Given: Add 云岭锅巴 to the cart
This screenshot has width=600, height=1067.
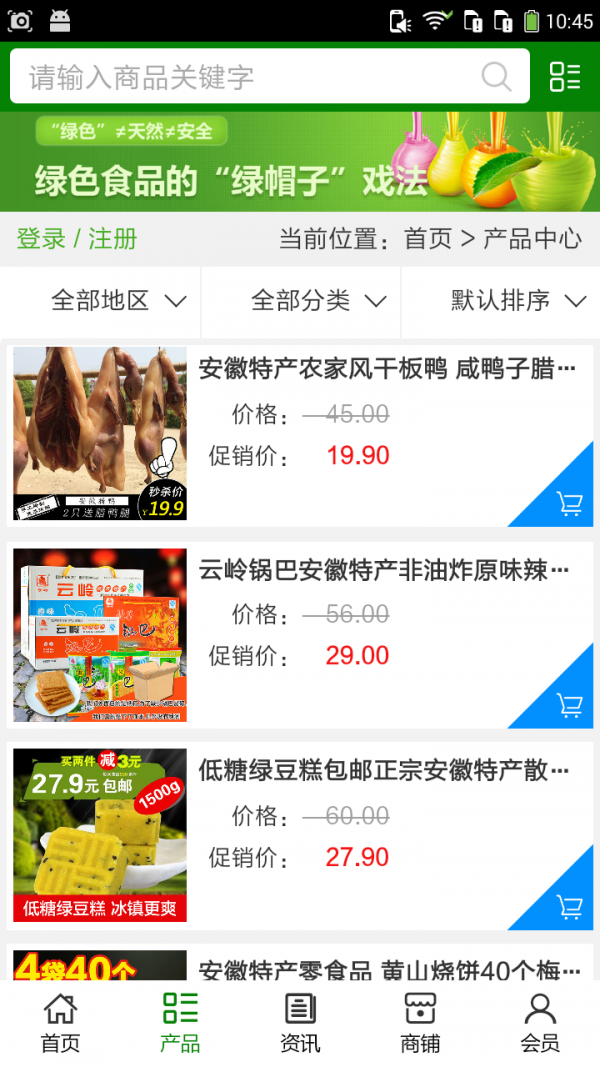Looking at the screenshot, I should (569, 705).
